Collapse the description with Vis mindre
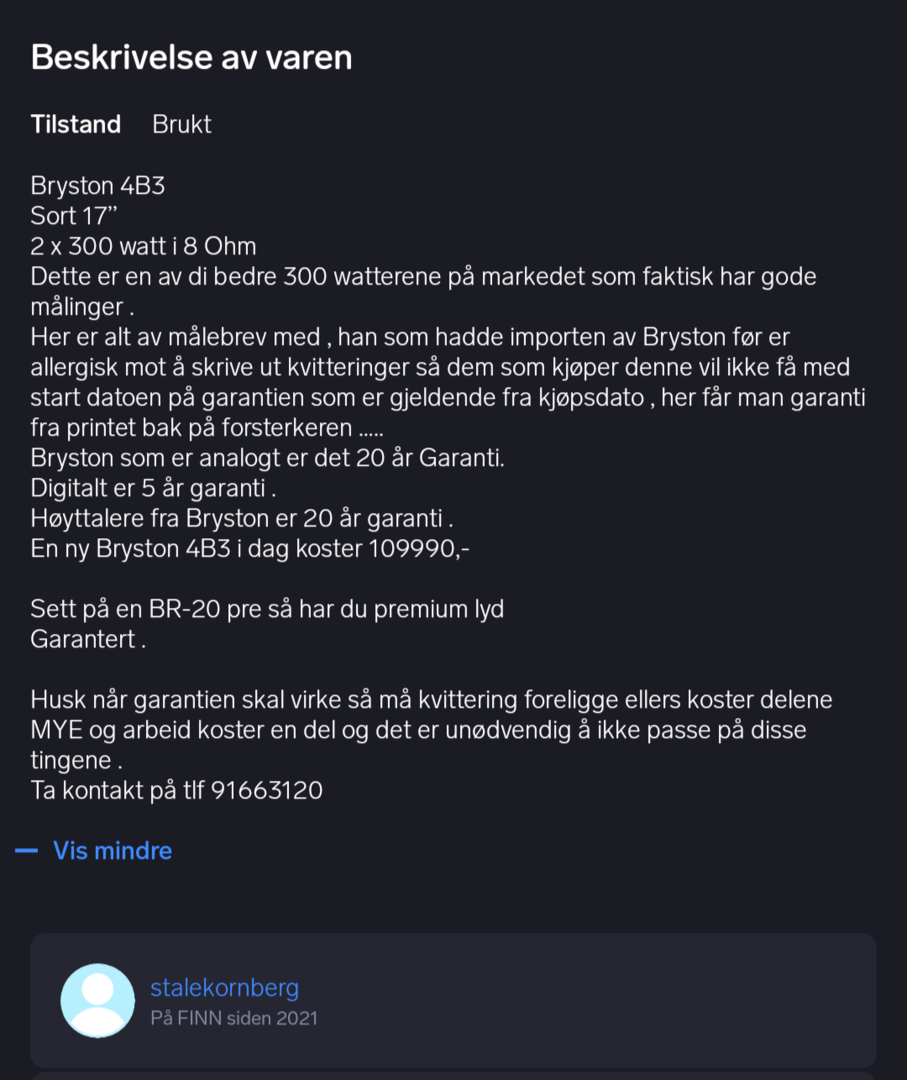 click(111, 851)
